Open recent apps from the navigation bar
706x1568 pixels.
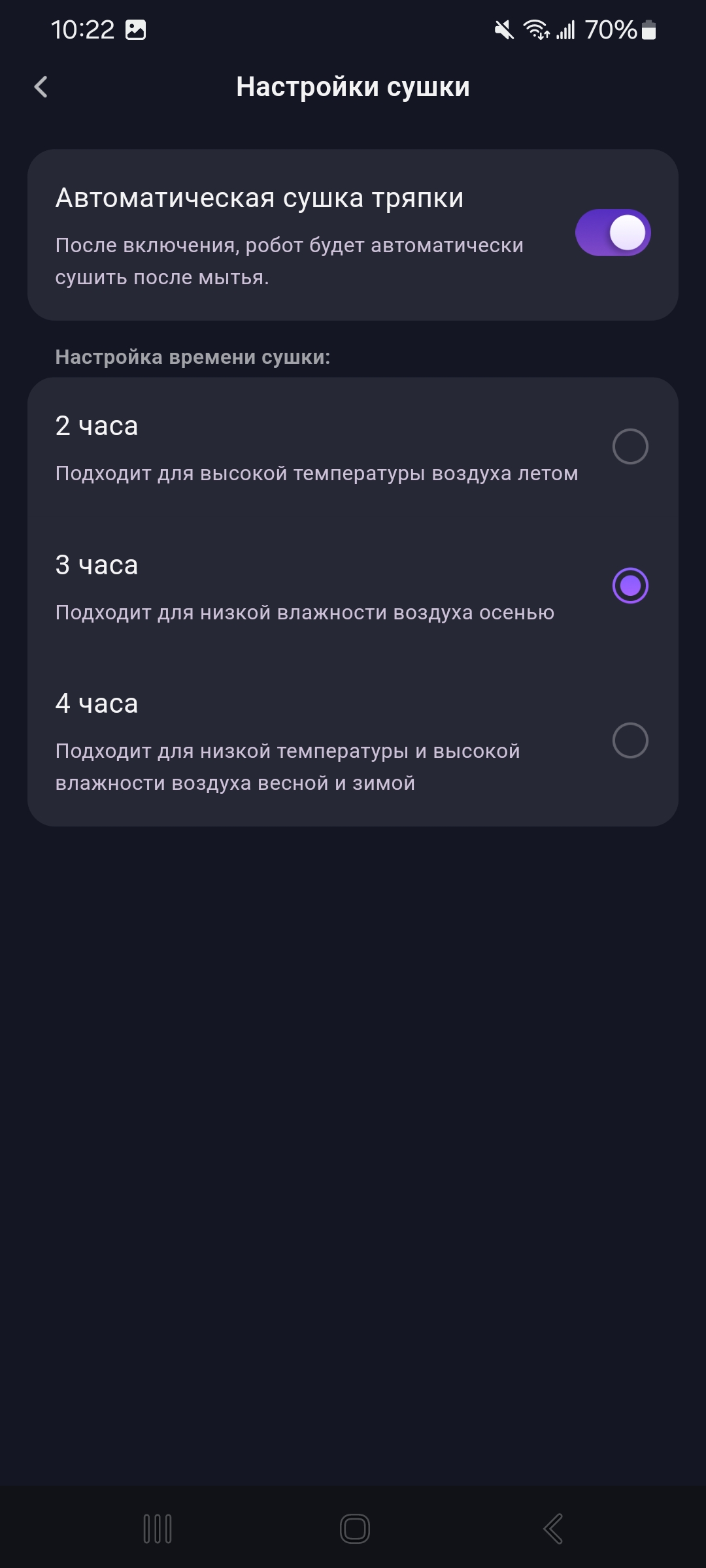pyautogui.click(x=158, y=1529)
